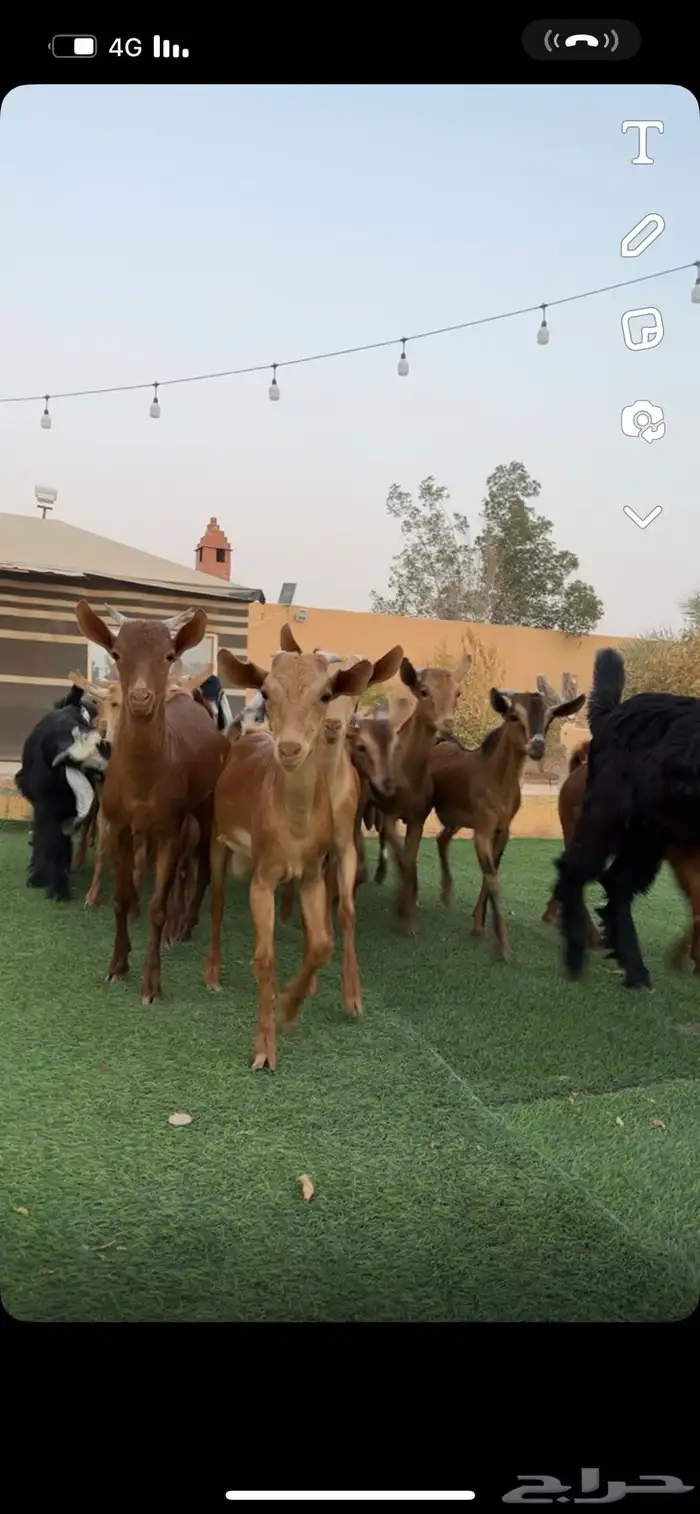The height and width of the screenshot is (1514, 700).
Task: Open the sticker picker
Action: coord(642,329)
